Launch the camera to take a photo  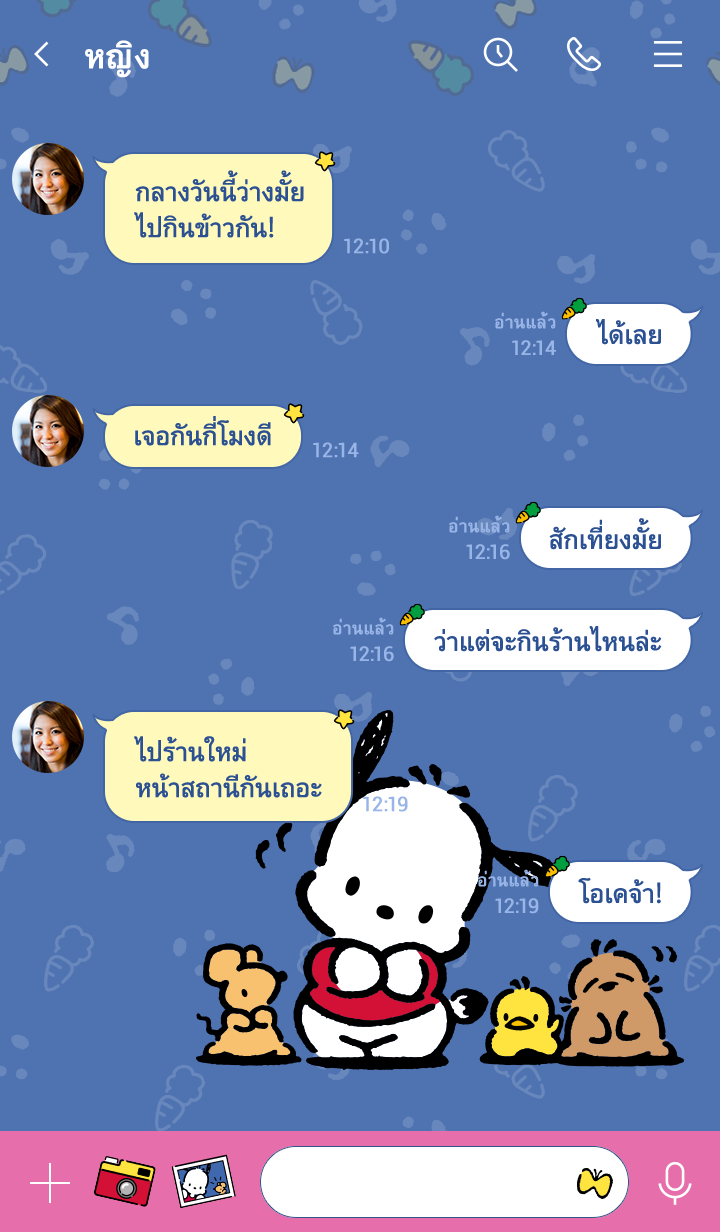124,1182
